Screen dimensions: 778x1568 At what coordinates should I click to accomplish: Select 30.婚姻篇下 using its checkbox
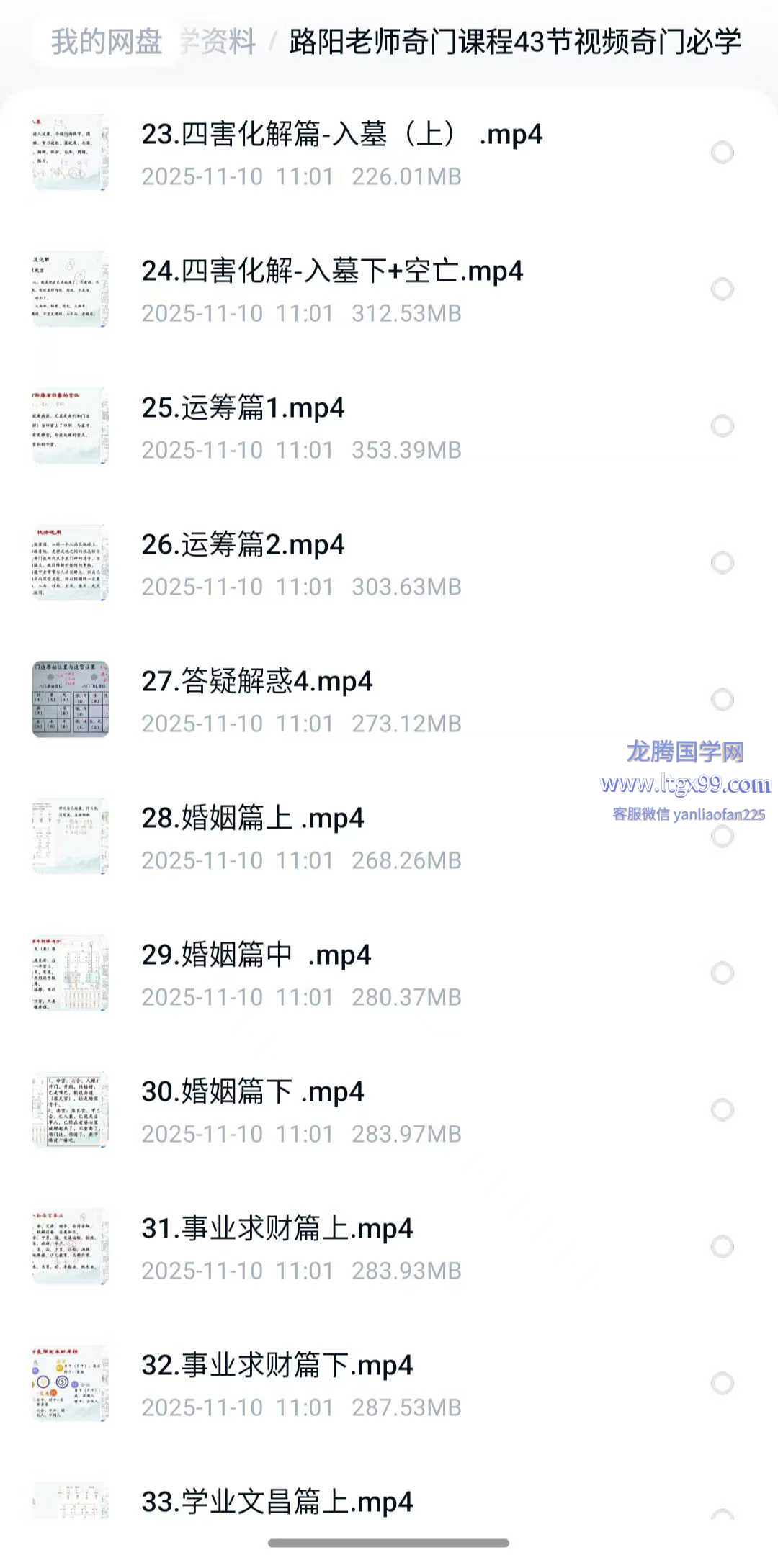point(722,1110)
